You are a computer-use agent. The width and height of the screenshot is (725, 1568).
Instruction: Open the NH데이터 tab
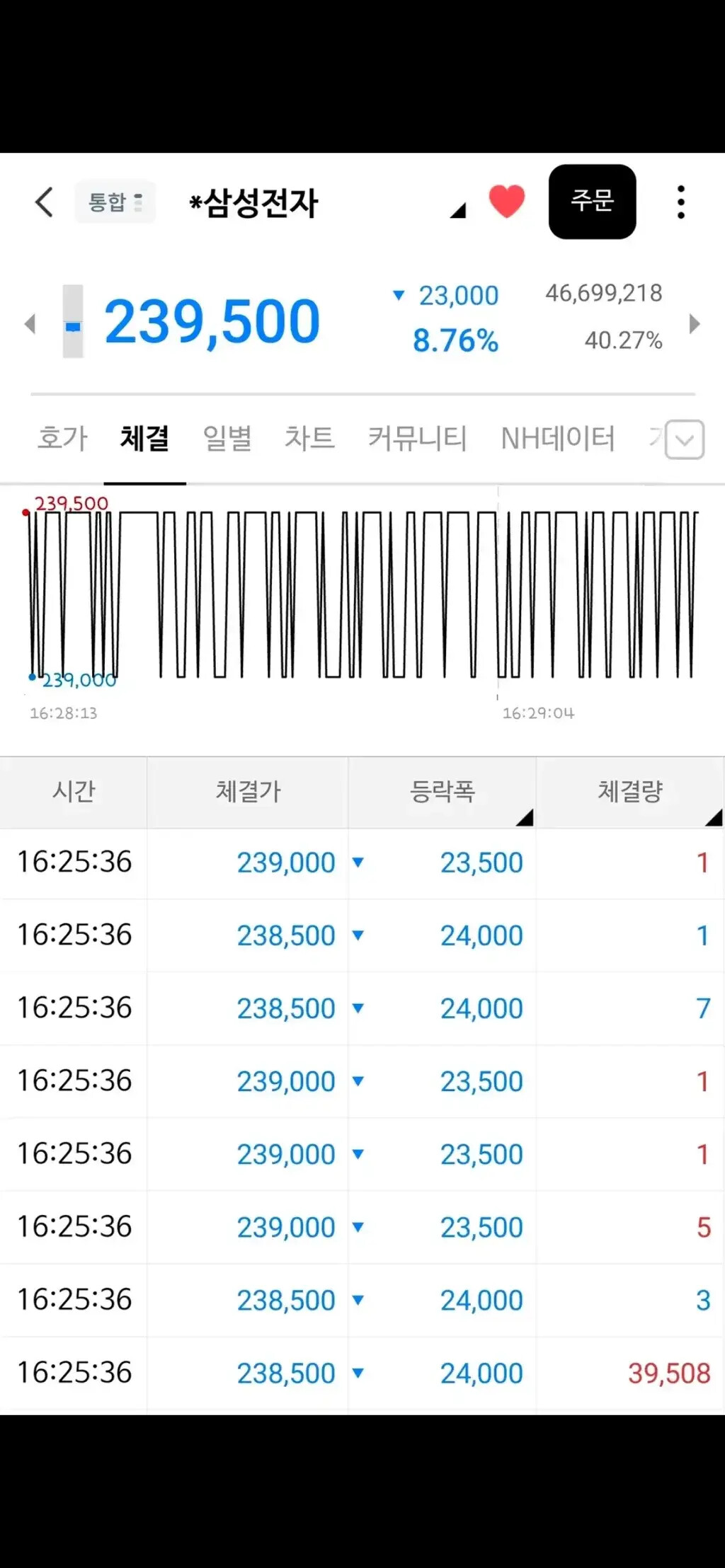click(x=558, y=438)
